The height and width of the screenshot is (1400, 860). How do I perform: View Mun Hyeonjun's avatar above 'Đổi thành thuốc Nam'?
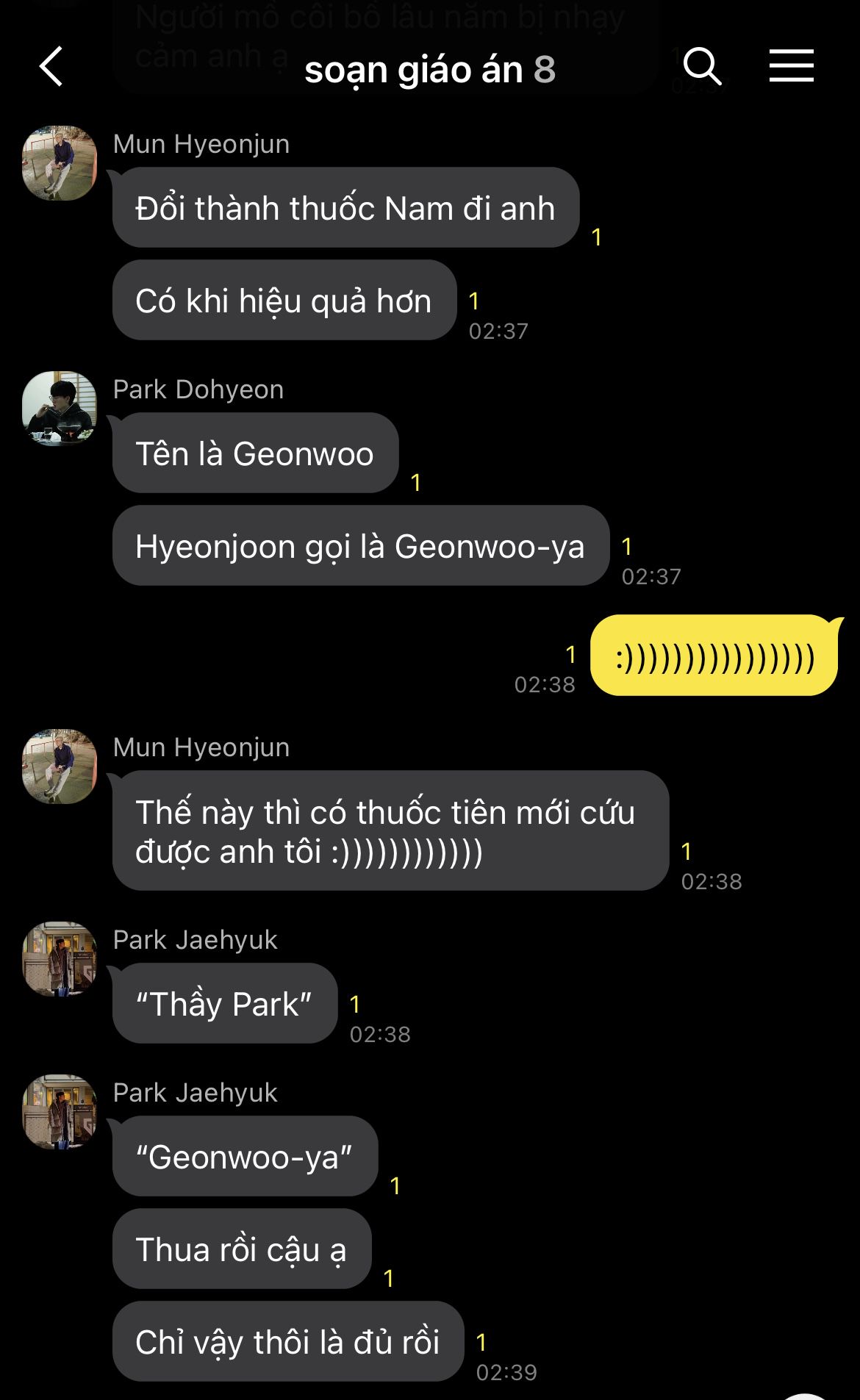[60, 163]
